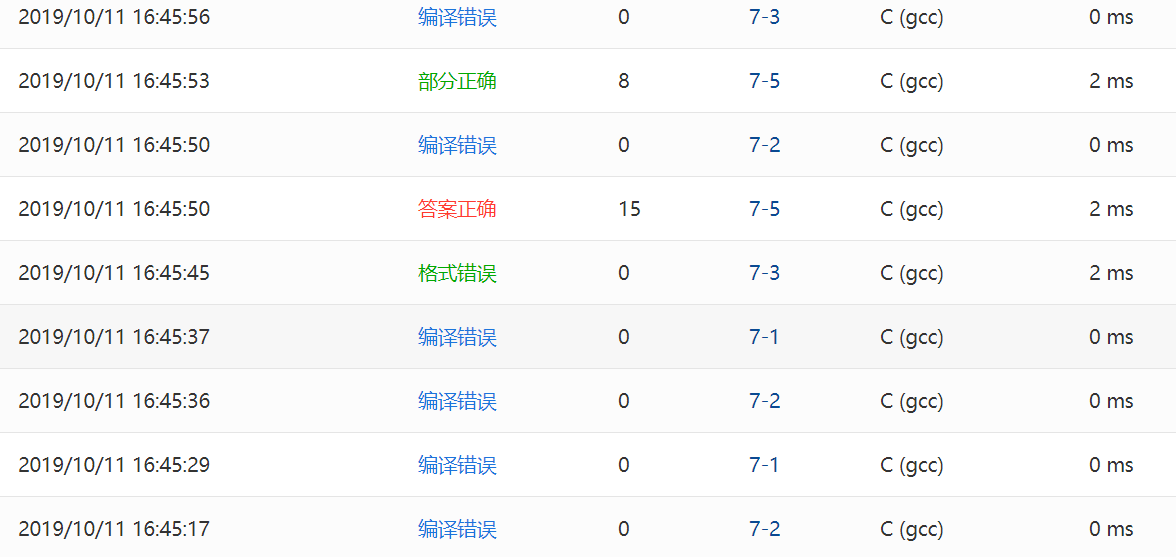The image size is (1176, 557).
Task: Open 编译错误 status for the 16:45:36 submission
Action: point(457,401)
